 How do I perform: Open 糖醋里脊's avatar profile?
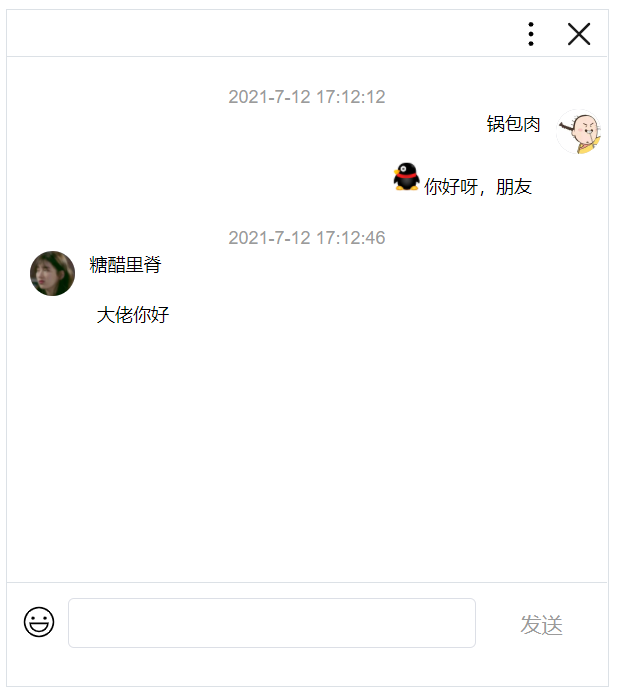52,273
